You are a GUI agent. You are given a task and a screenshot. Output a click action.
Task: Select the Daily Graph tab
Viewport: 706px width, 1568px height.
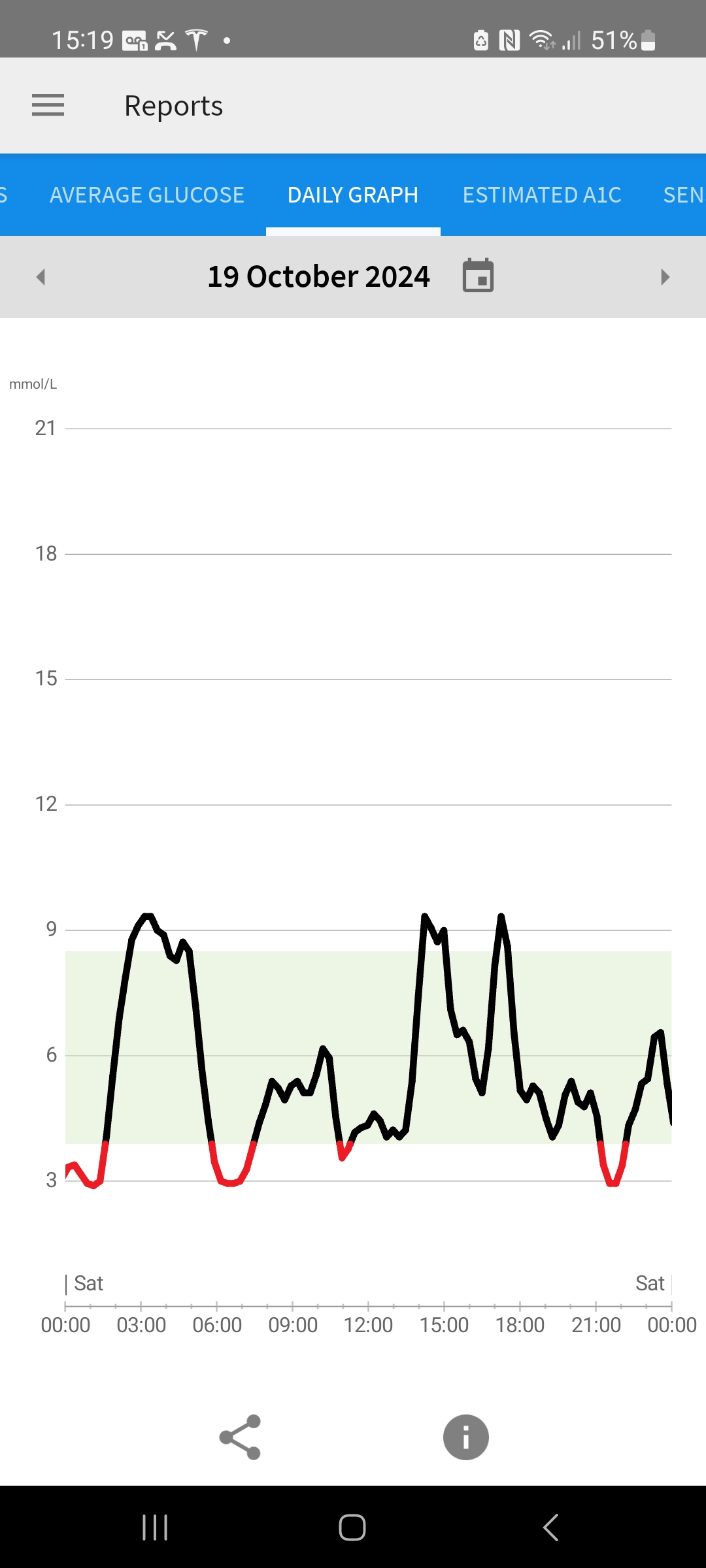coord(353,195)
